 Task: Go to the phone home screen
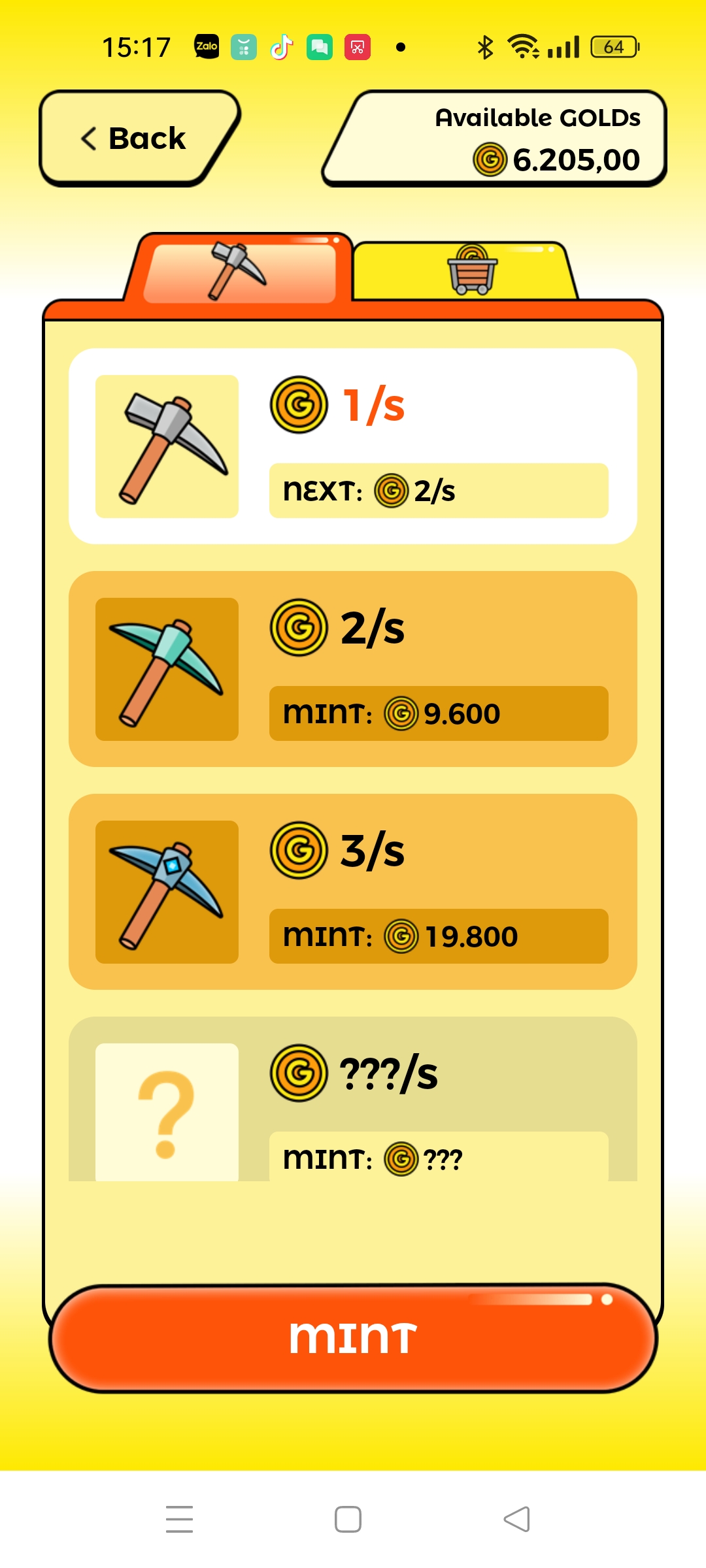[x=348, y=1519]
